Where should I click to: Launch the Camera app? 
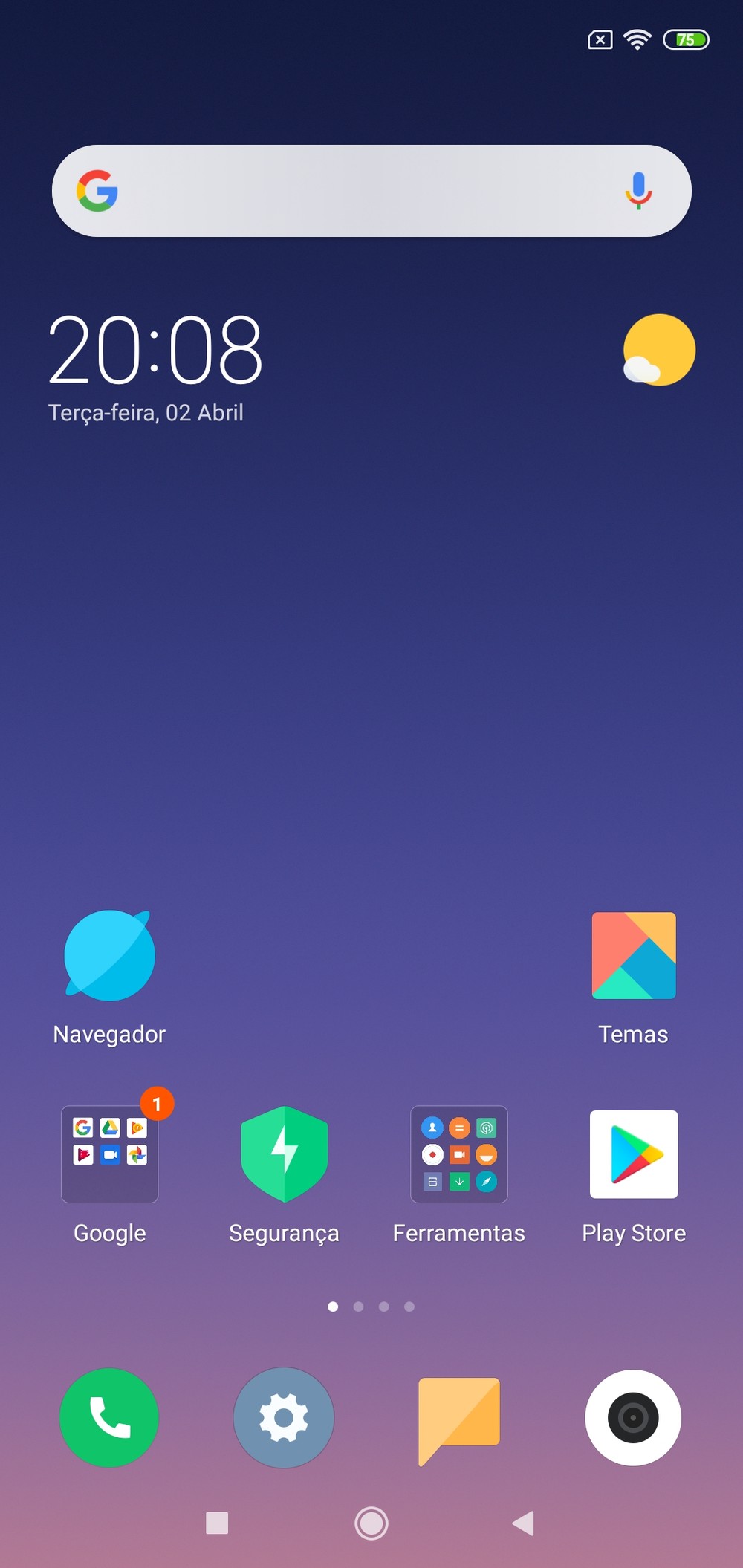coord(634,1417)
